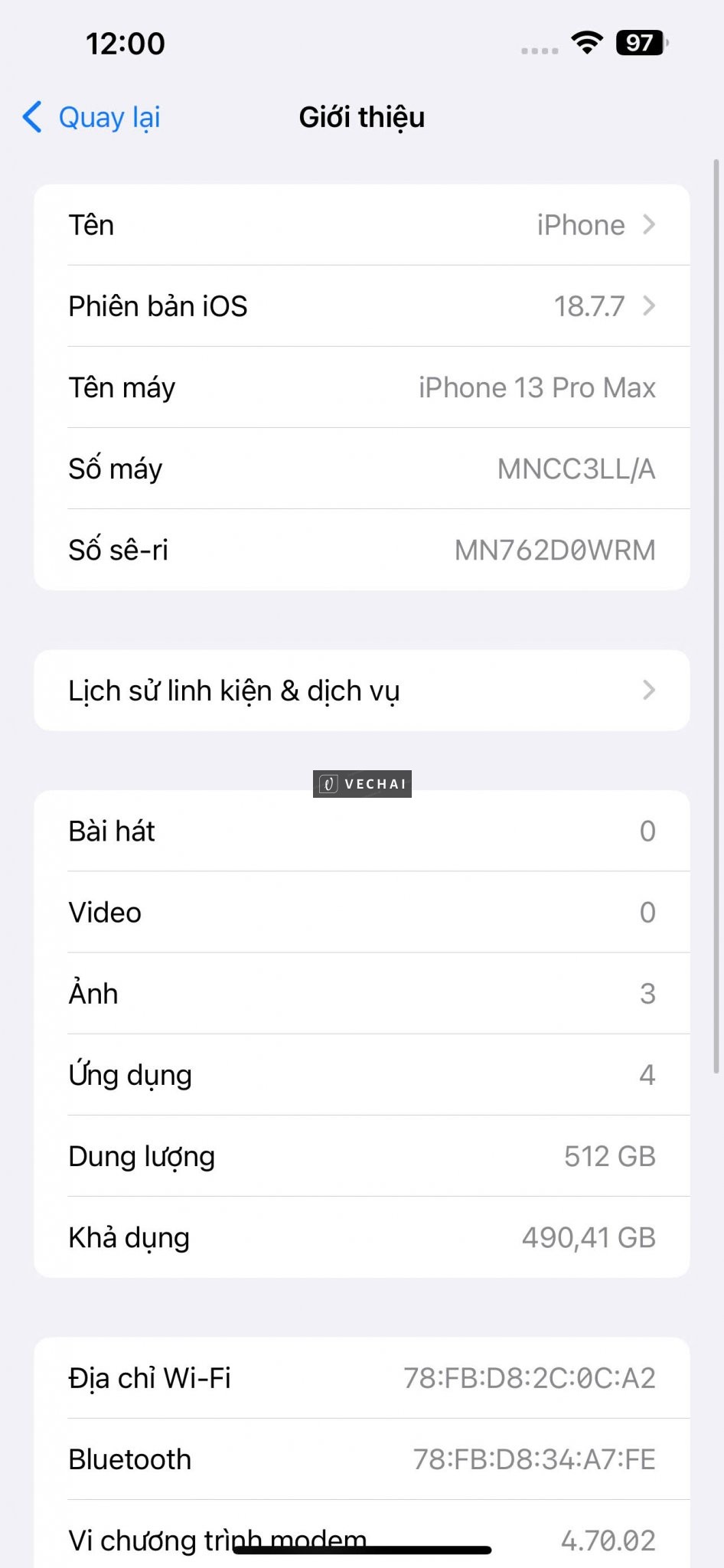Tap the Wi-Fi status icon
The image size is (724, 1568).
tap(585, 44)
